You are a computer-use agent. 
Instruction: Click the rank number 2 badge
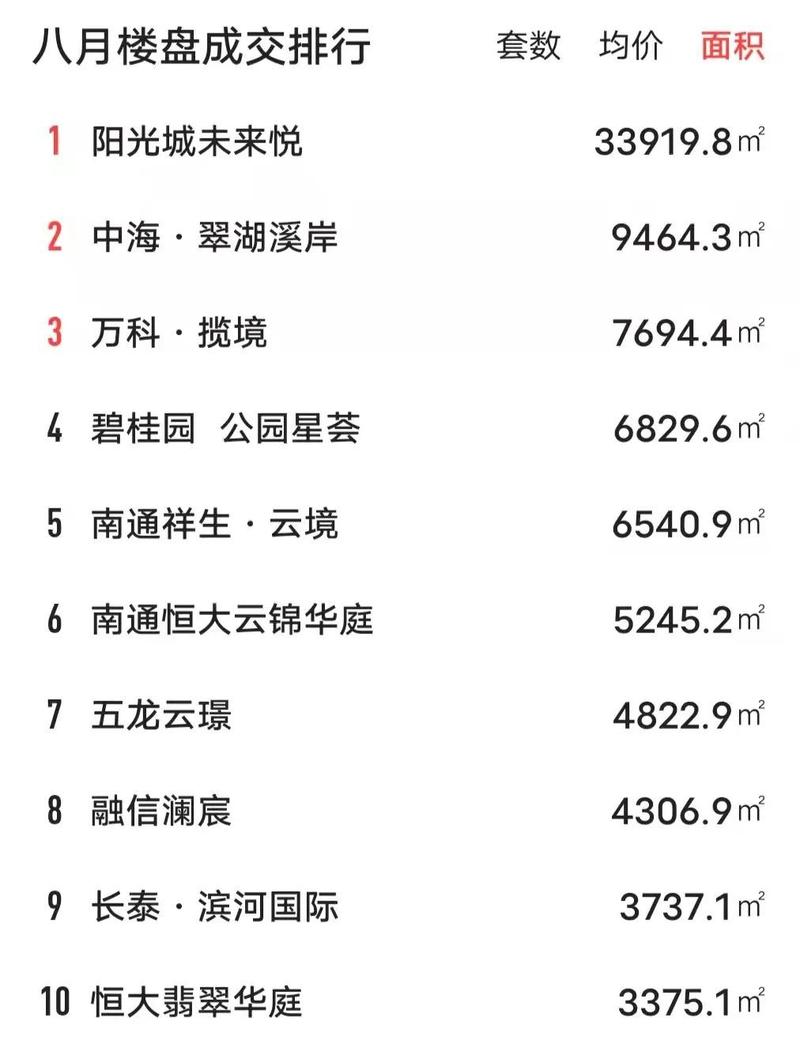(x=54, y=236)
